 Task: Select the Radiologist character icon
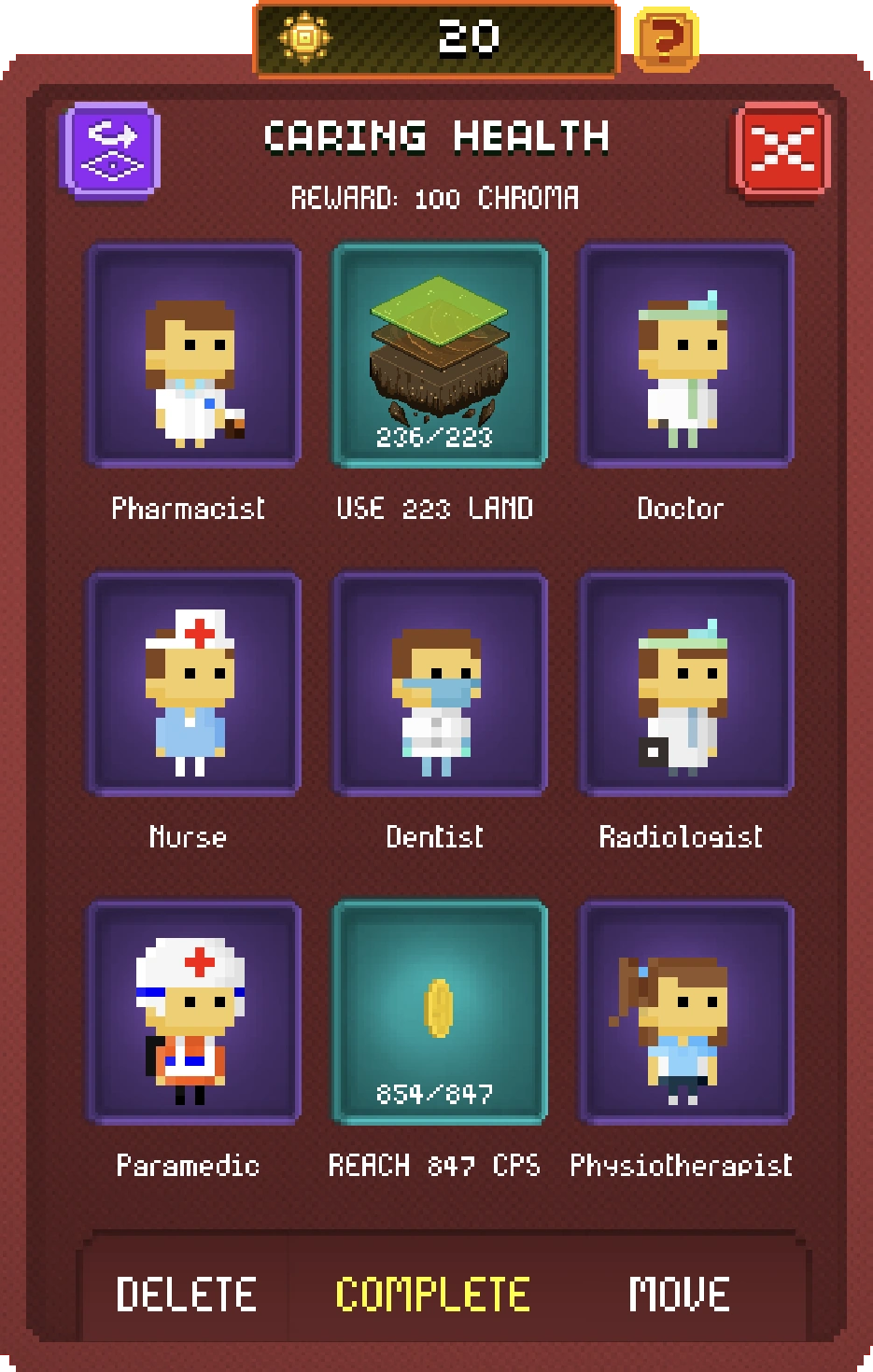pos(683,684)
